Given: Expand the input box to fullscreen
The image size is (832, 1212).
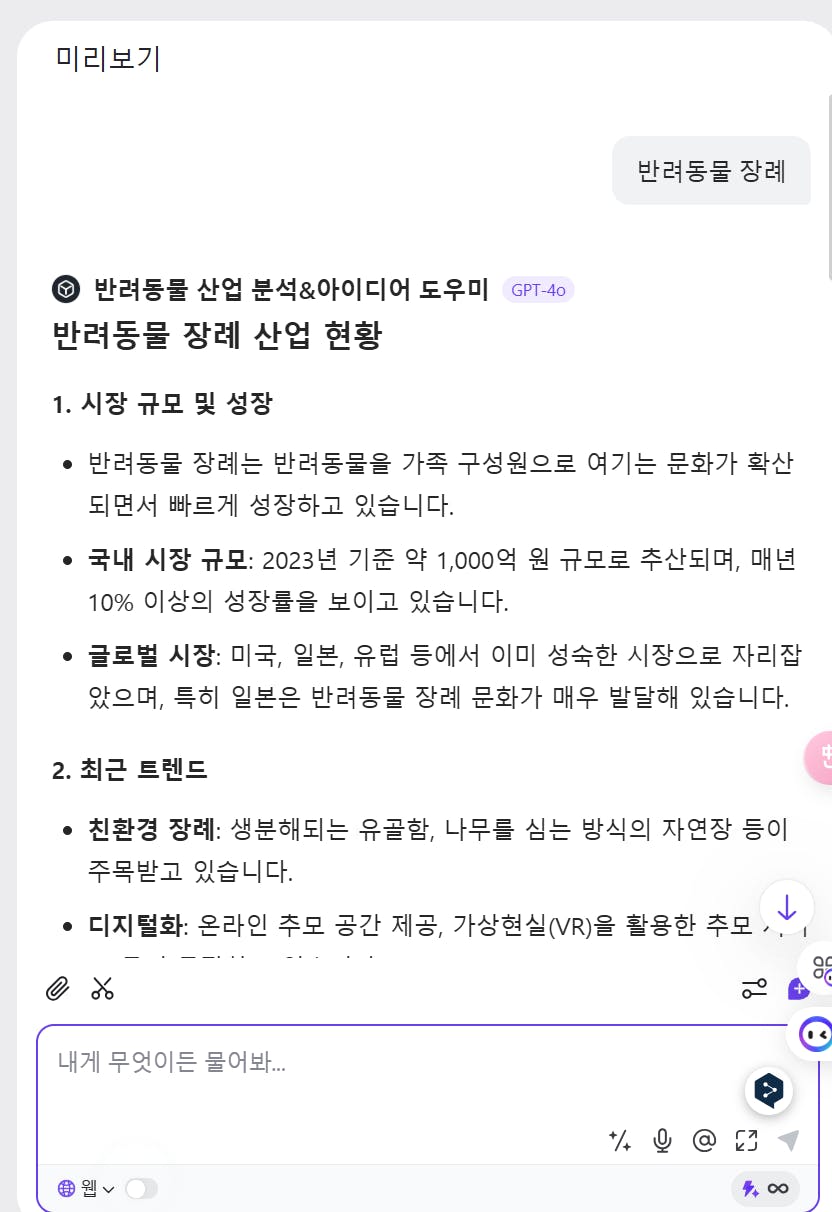Looking at the screenshot, I should tap(746, 1141).
